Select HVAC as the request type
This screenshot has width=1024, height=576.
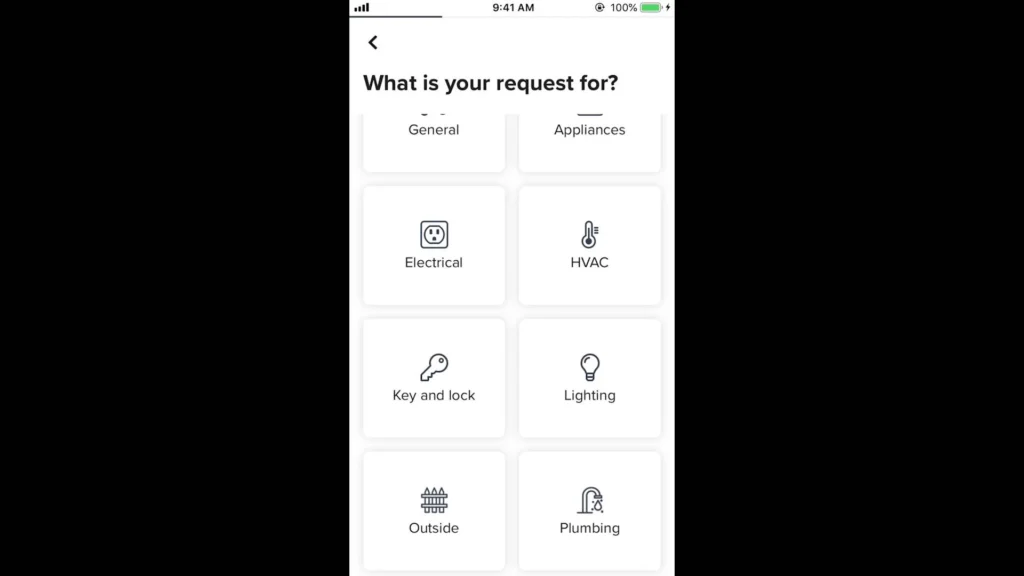(589, 246)
